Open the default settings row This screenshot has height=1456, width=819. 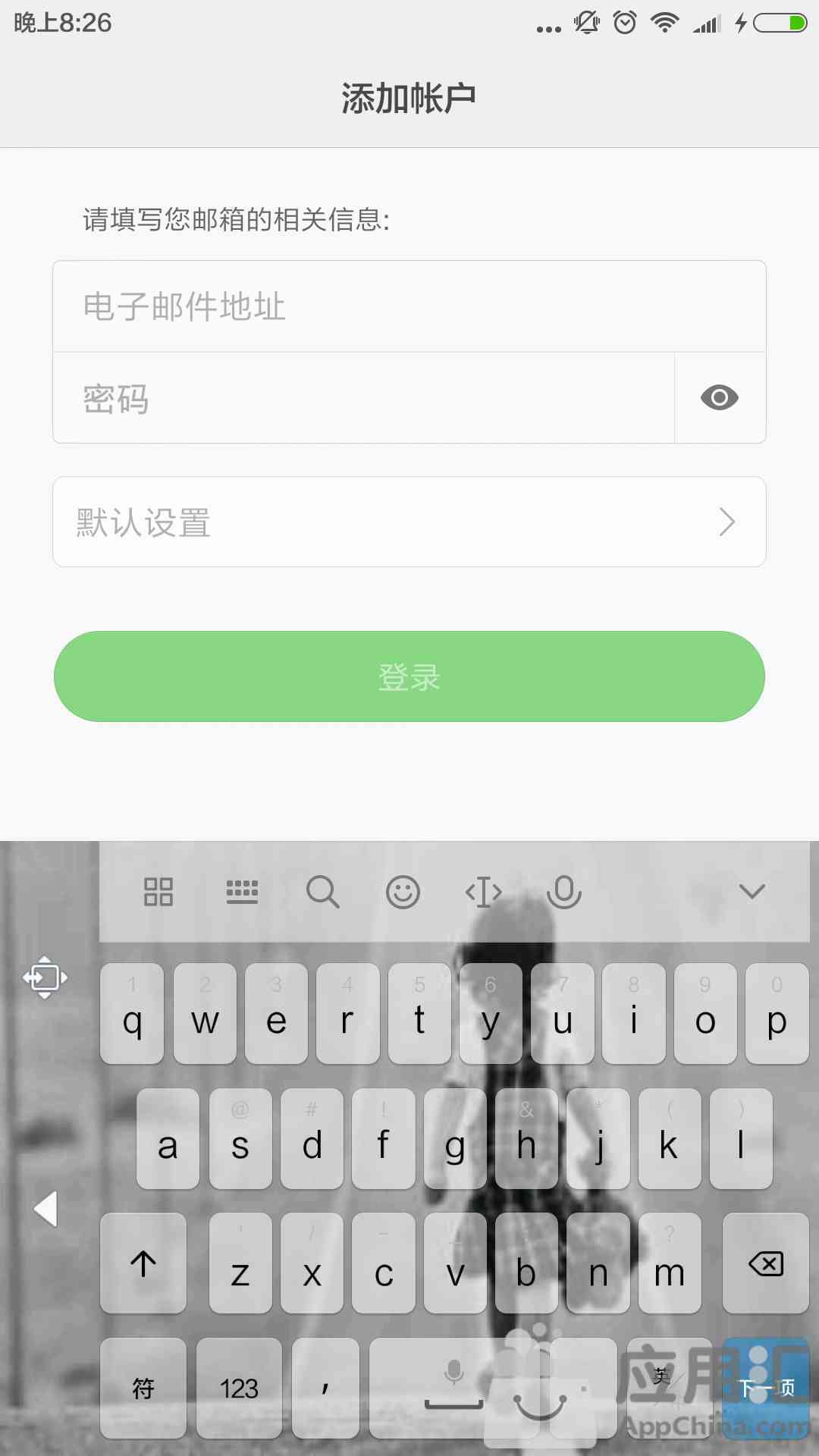click(409, 522)
